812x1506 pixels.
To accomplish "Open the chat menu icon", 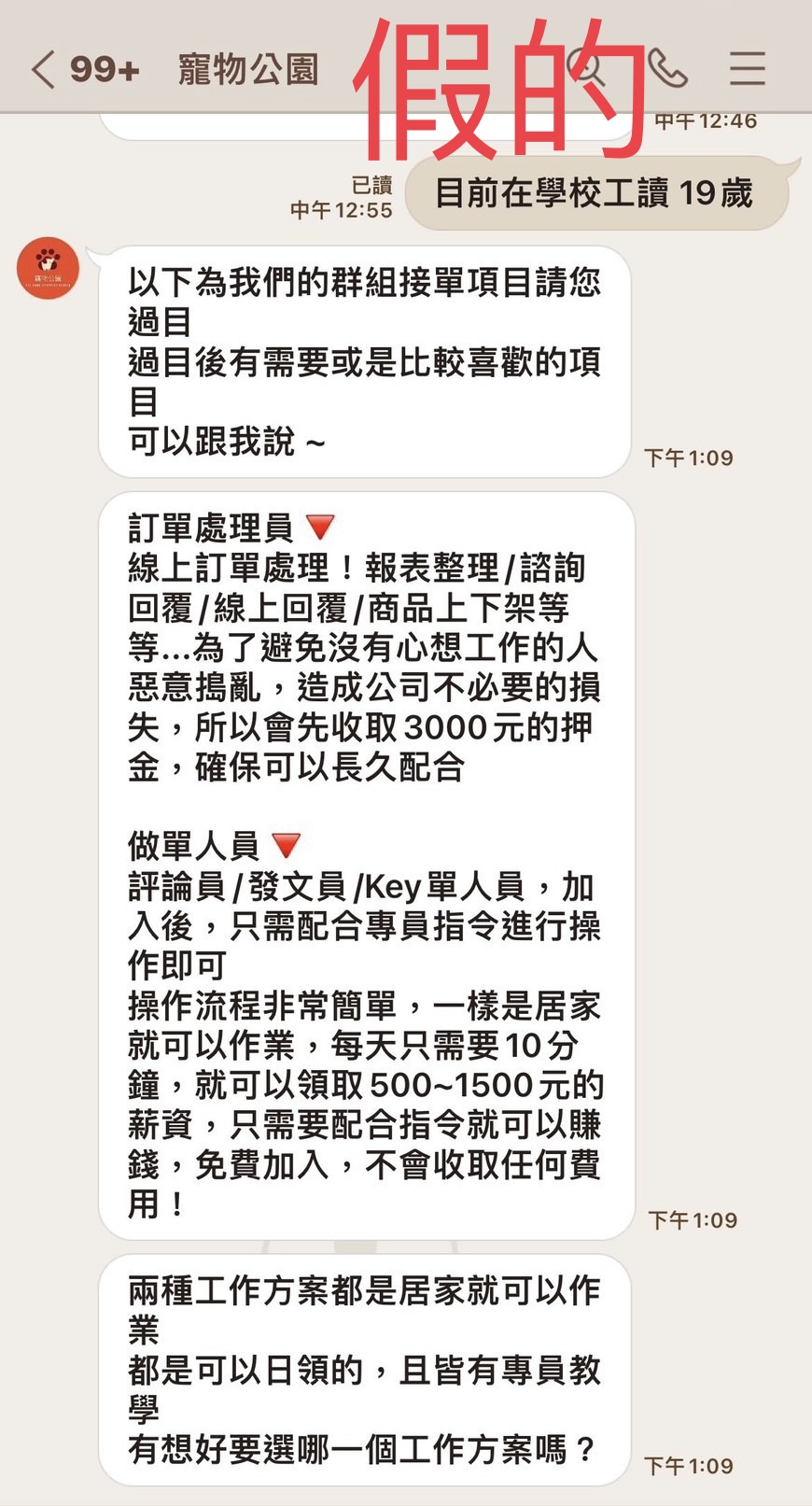I will click(x=748, y=68).
